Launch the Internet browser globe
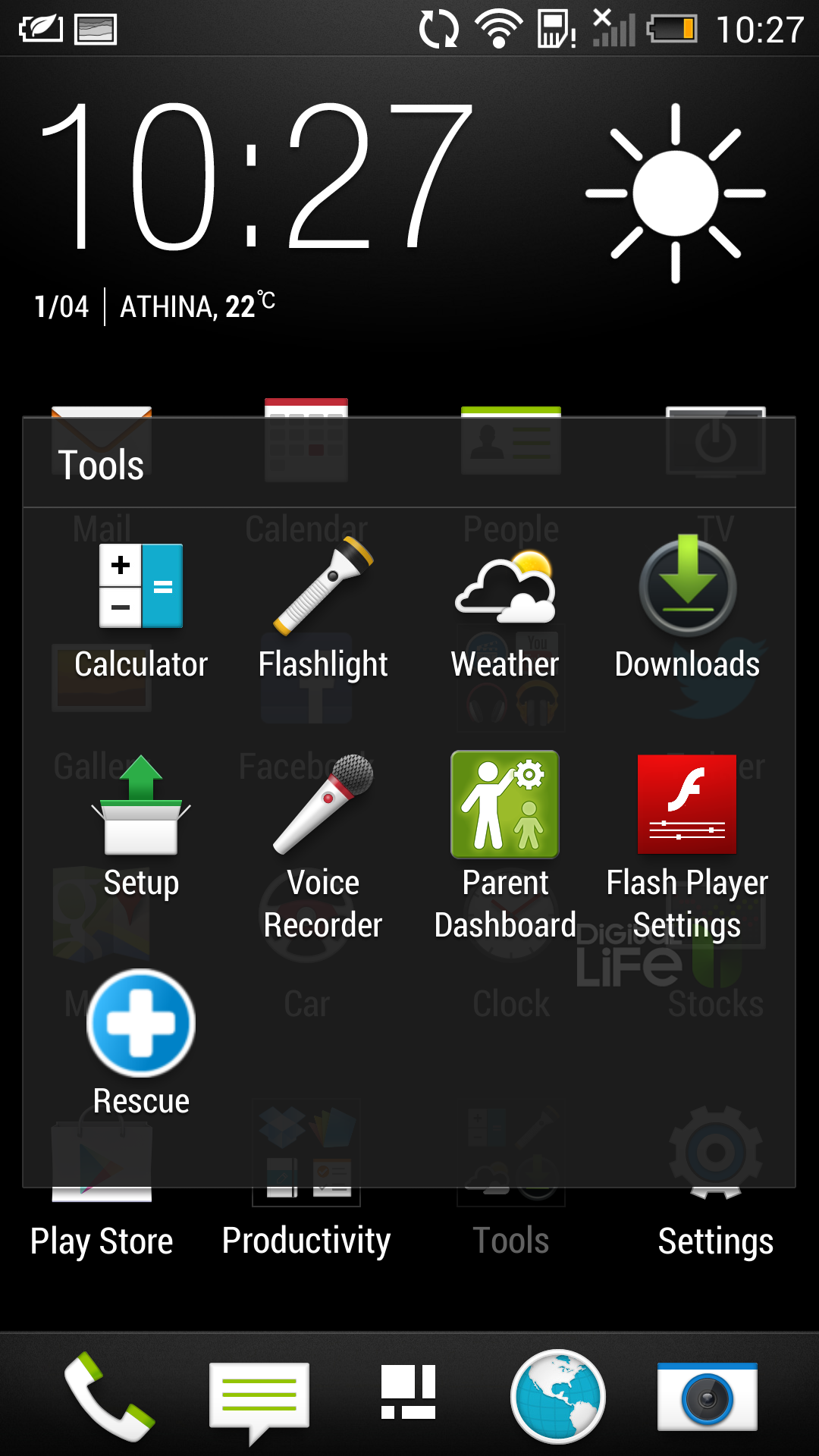This screenshot has width=819, height=1456. (x=557, y=1396)
